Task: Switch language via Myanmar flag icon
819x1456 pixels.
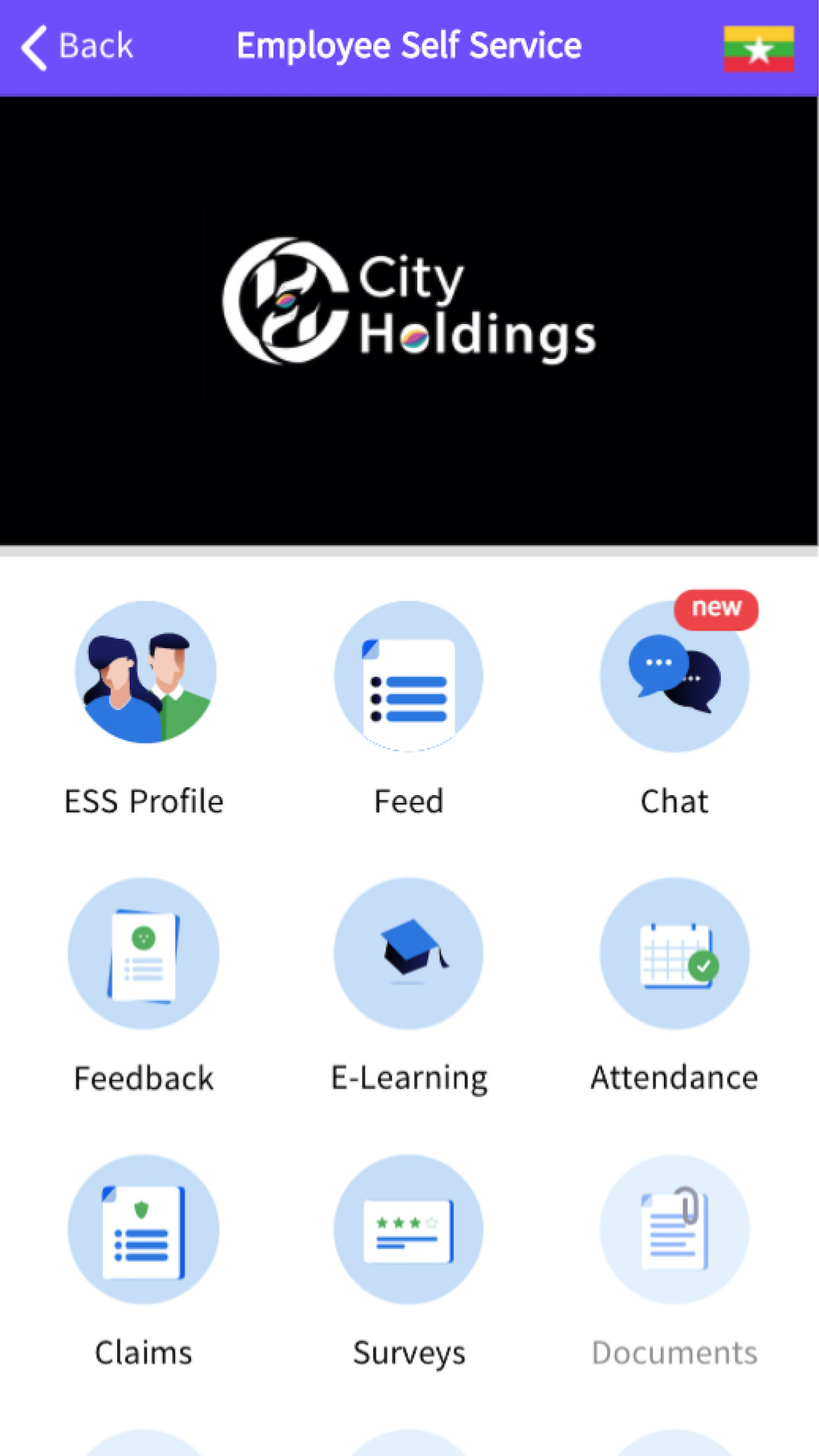Action: point(758,48)
